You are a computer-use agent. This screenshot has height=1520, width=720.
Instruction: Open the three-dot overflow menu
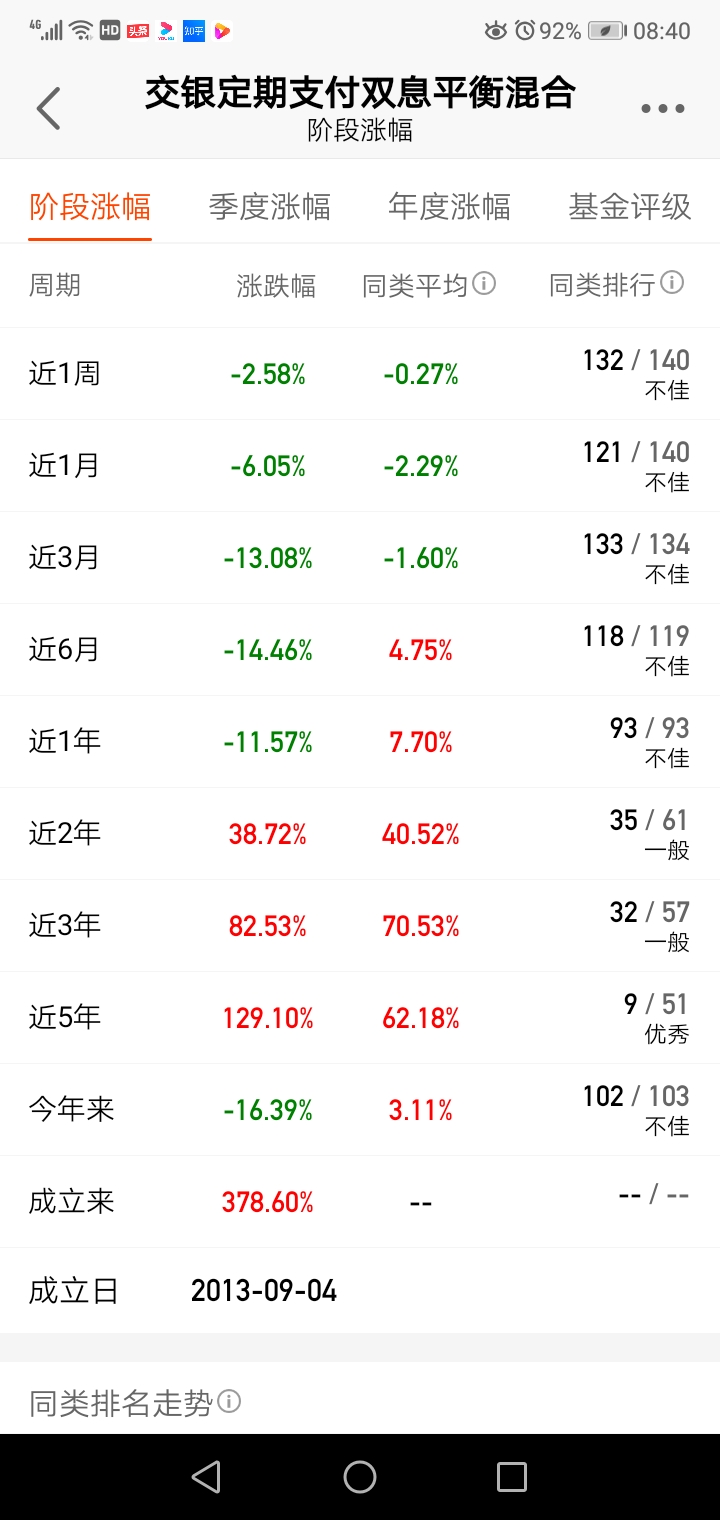coord(663,109)
